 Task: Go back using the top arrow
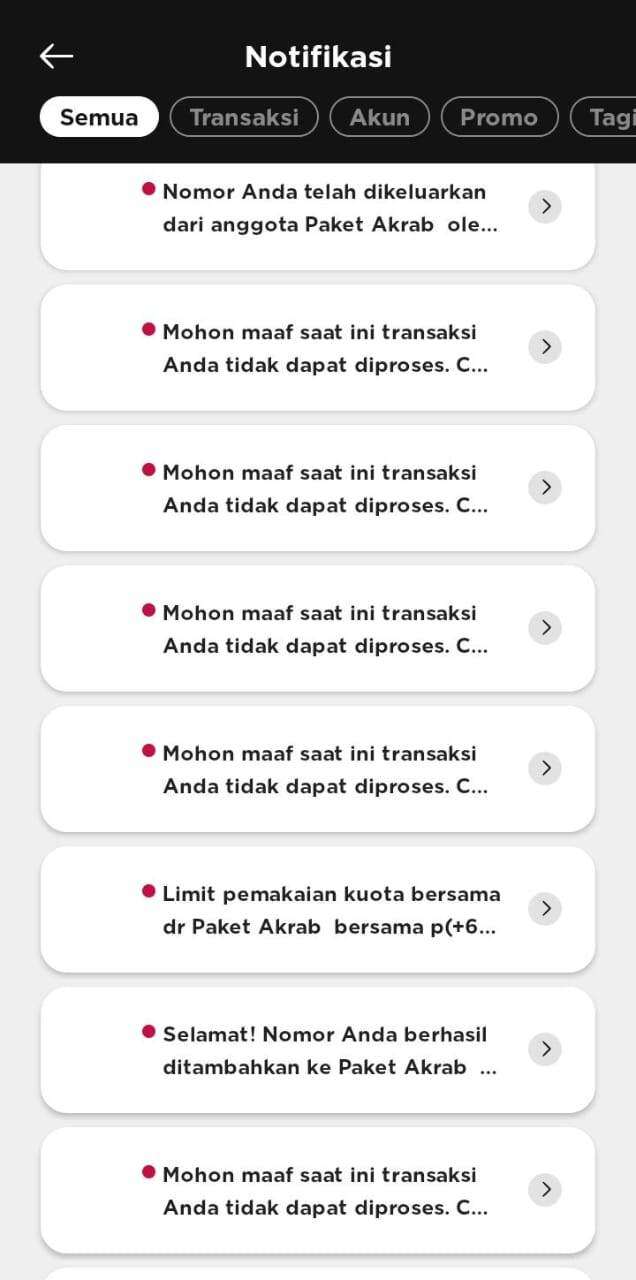[56, 56]
